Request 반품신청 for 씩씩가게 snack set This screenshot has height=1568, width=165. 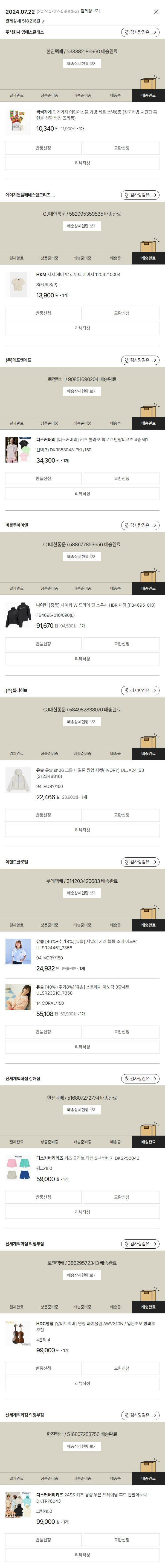coord(43,148)
